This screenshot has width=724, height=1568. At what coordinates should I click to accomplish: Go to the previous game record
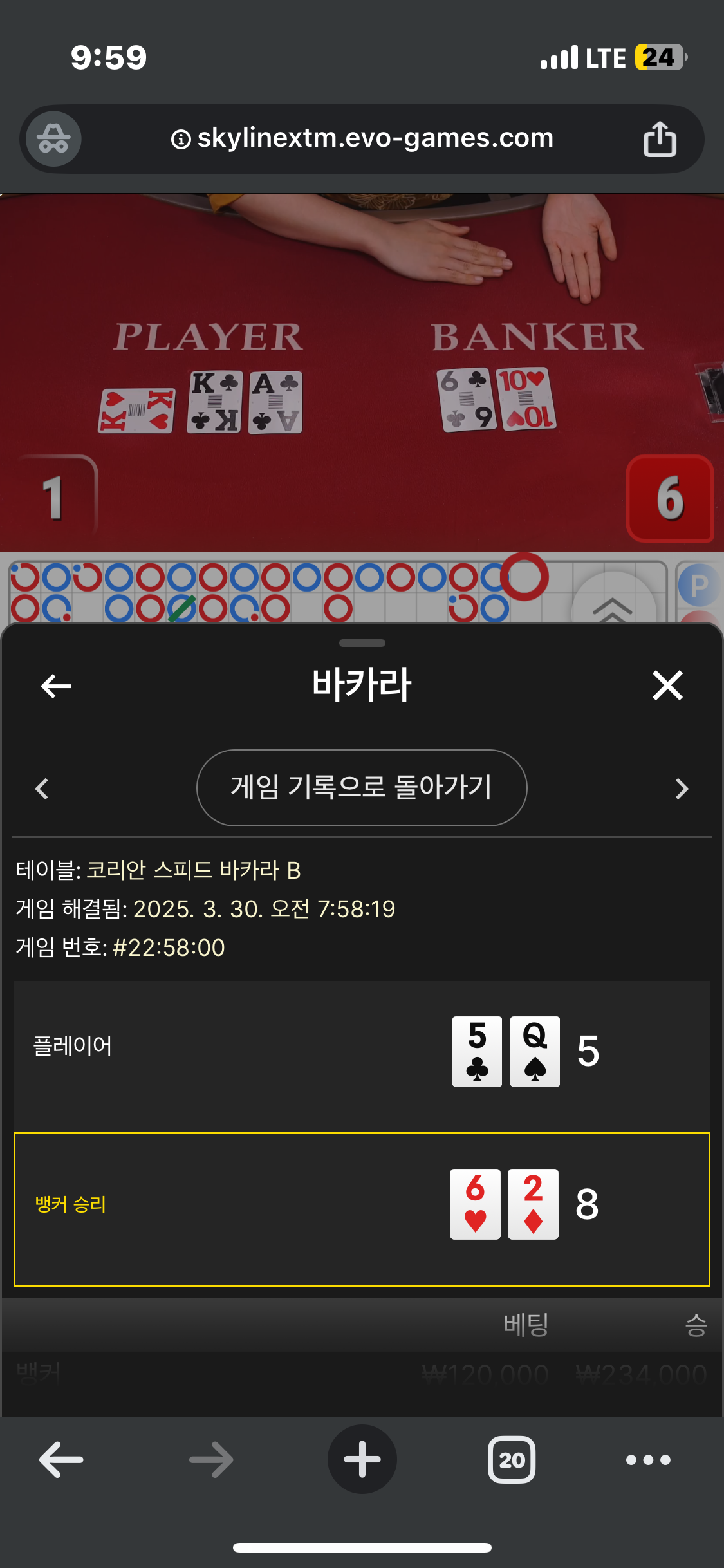point(42,789)
